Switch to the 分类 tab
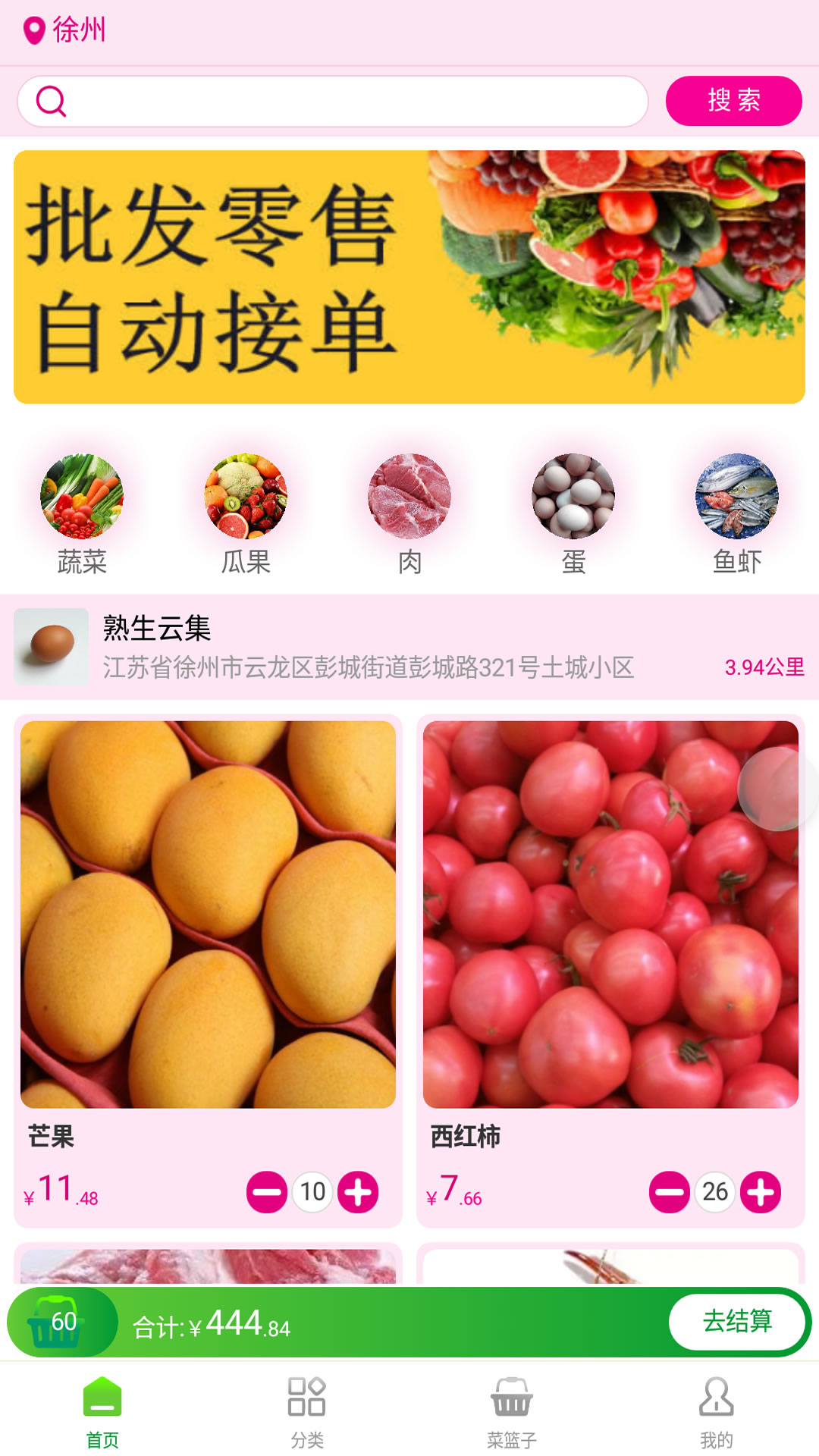 (307, 1410)
